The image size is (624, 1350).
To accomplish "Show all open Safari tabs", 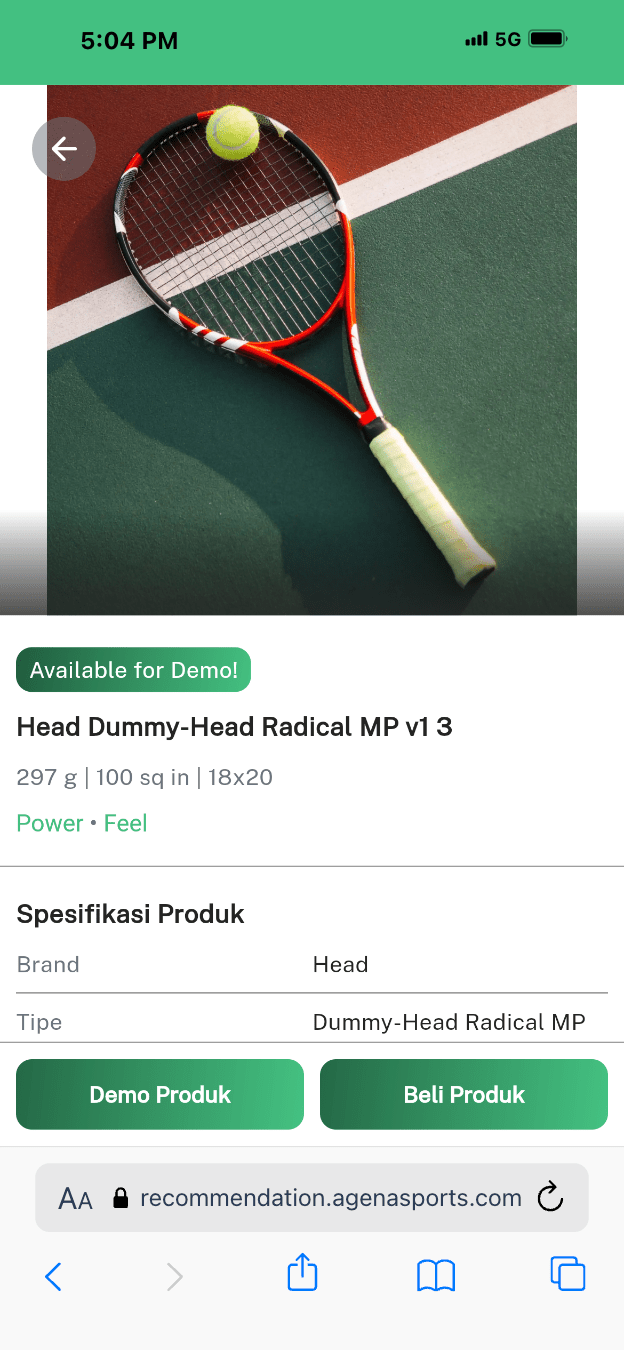I will (x=568, y=1274).
